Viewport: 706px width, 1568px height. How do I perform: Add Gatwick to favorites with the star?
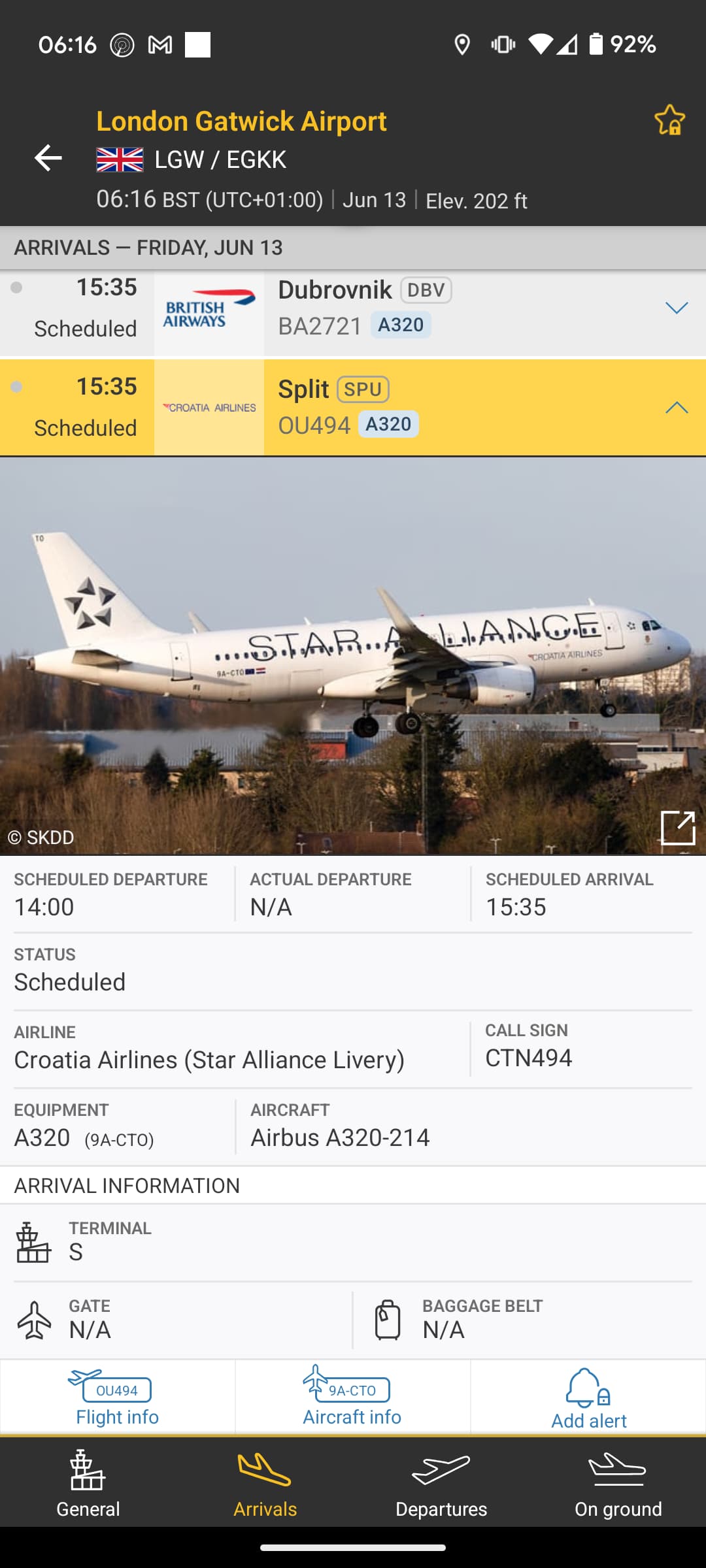pos(669,120)
